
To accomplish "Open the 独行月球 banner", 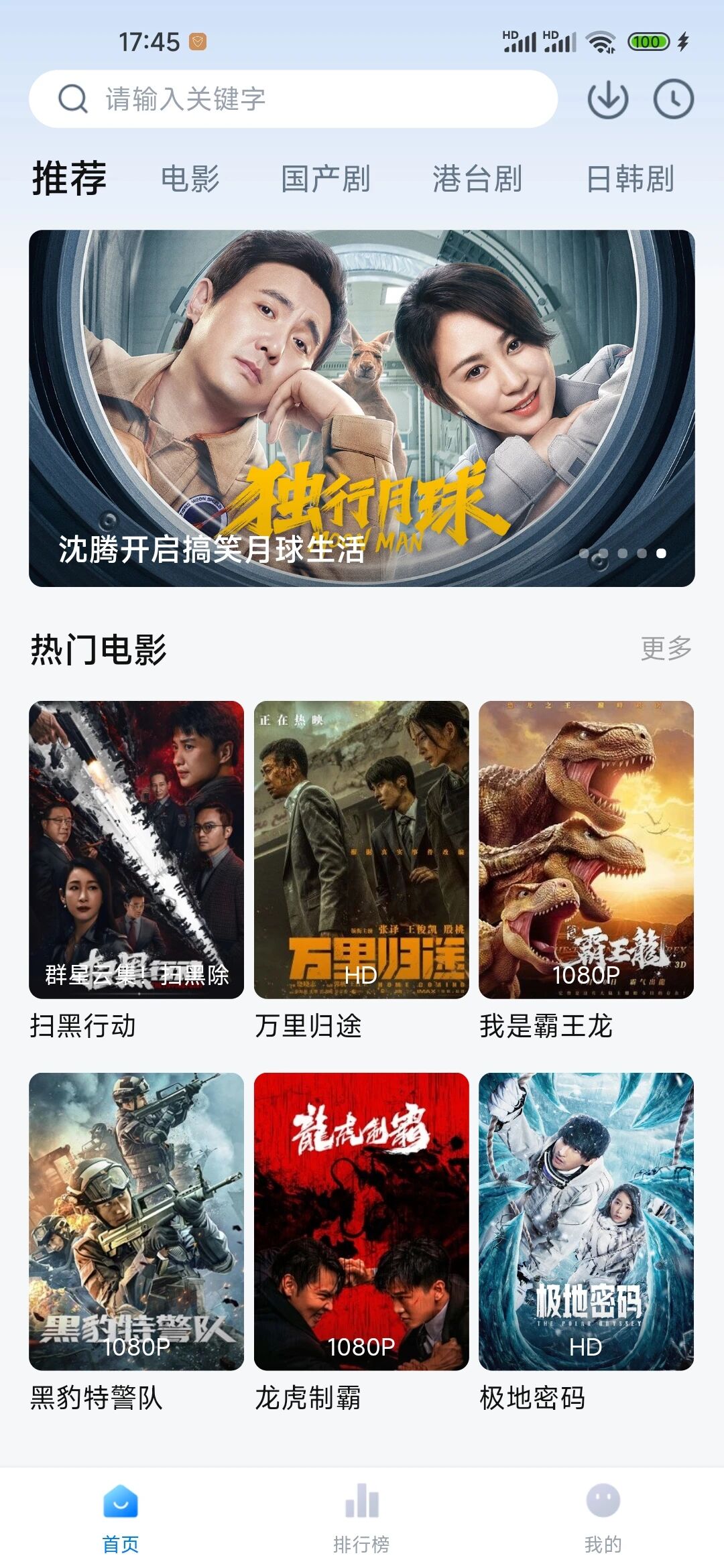I will click(x=362, y=407).
